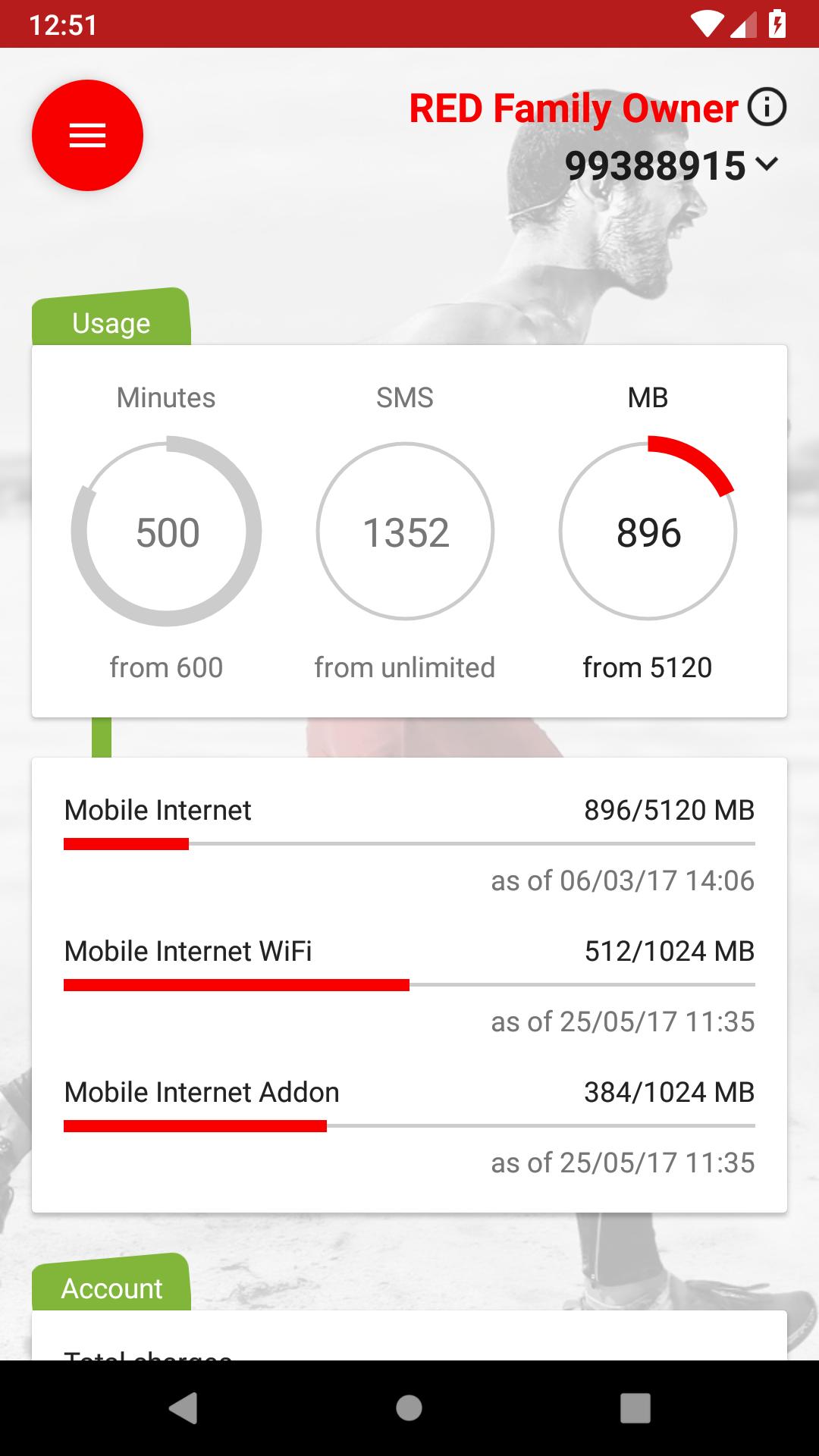
Task: Go back using the system back button
Action: [183, 1408]
